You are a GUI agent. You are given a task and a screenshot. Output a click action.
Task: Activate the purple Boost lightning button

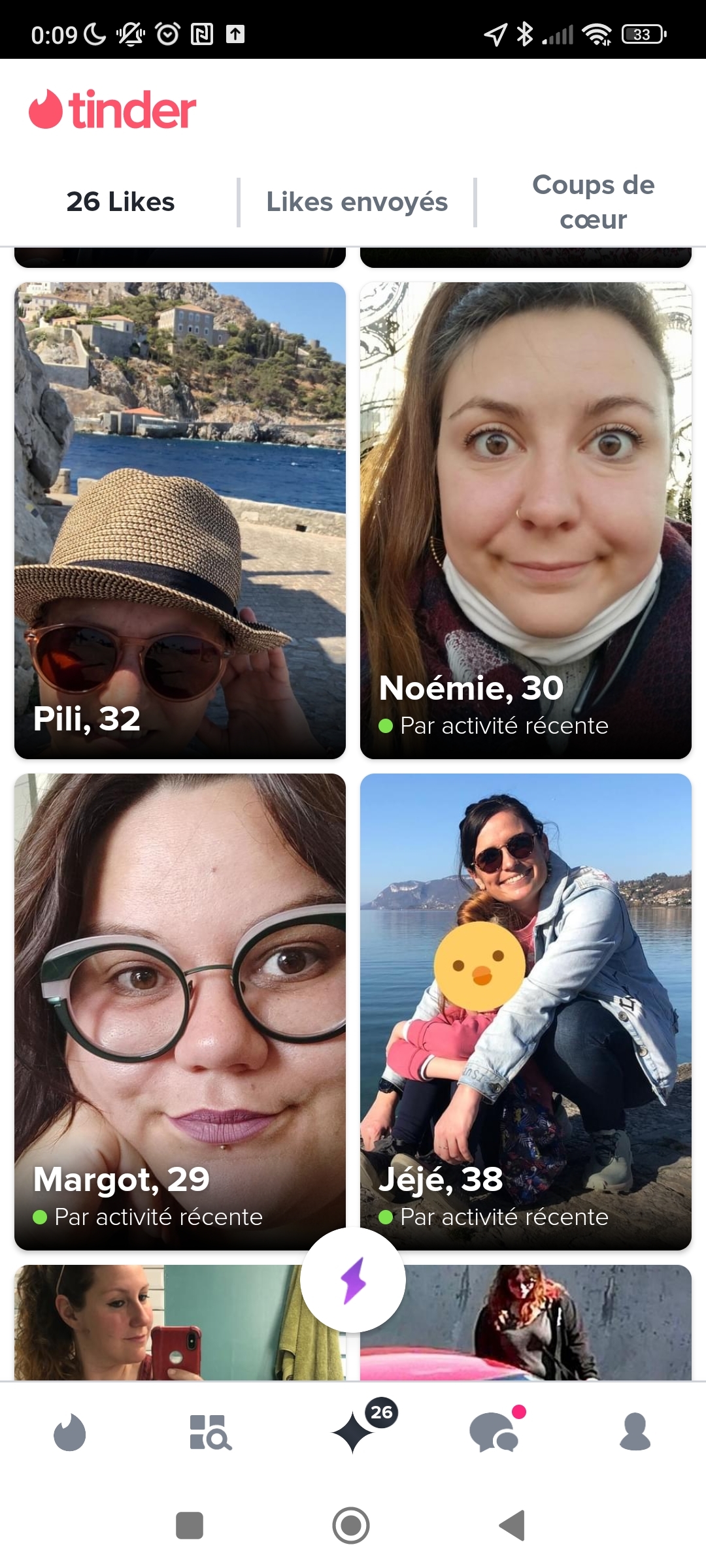(353, 1280)
